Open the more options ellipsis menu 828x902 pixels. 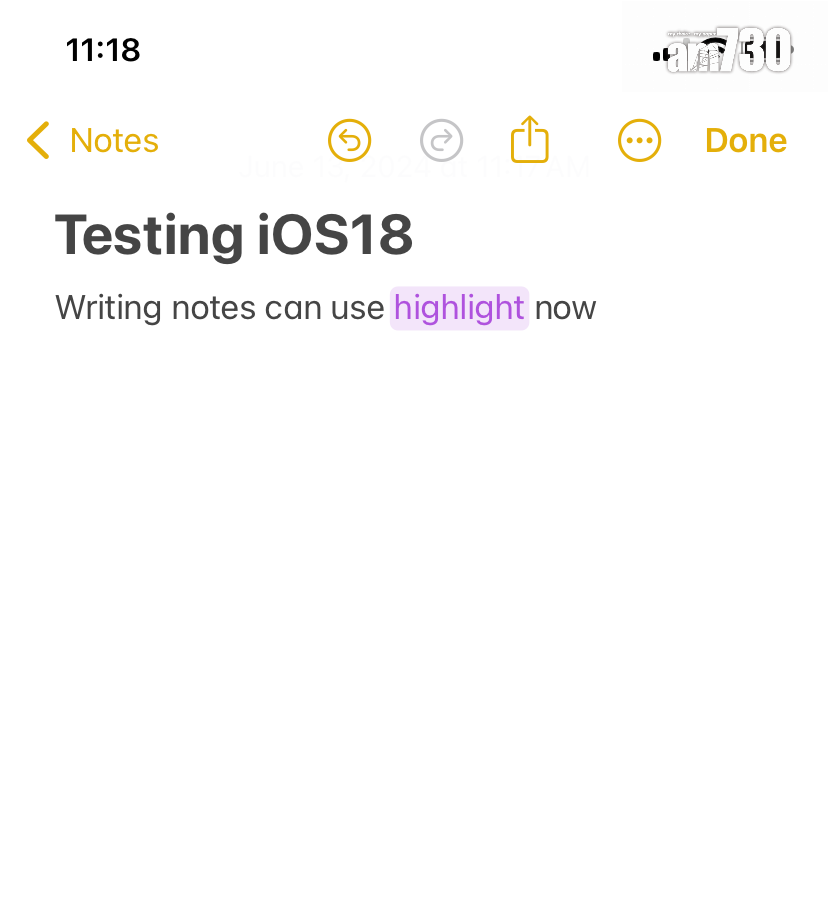click(639, 141)
